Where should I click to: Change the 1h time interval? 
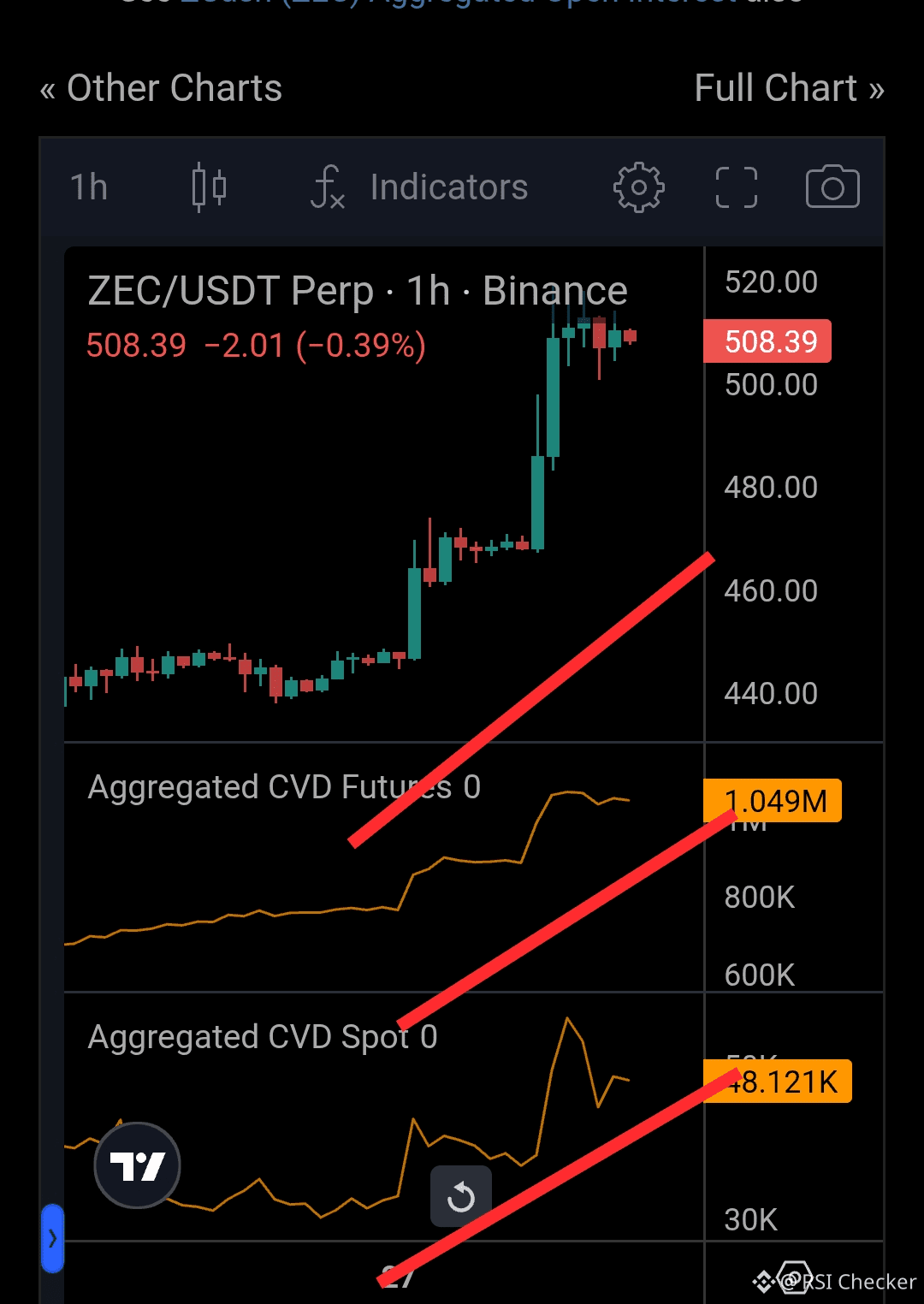pos(88,187)
